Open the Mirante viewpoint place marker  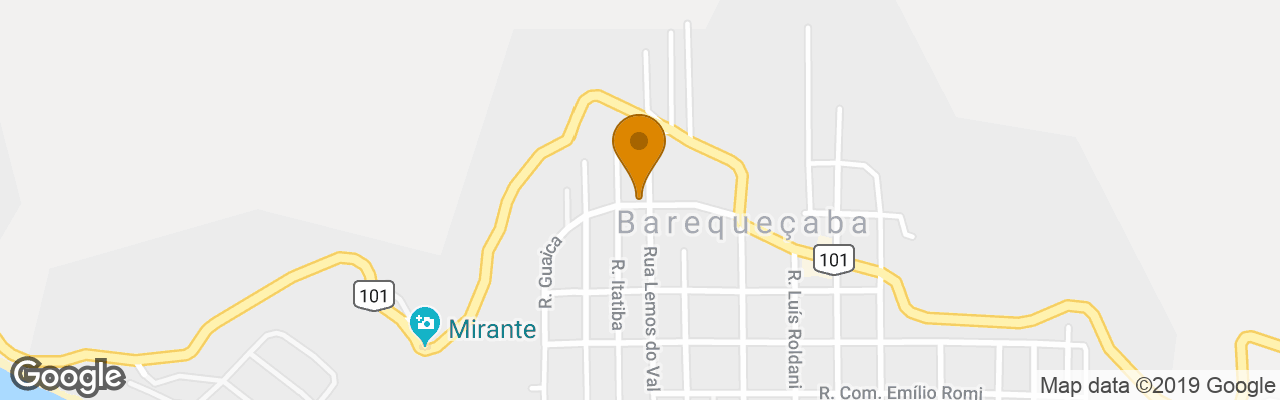tap(425, 324)
